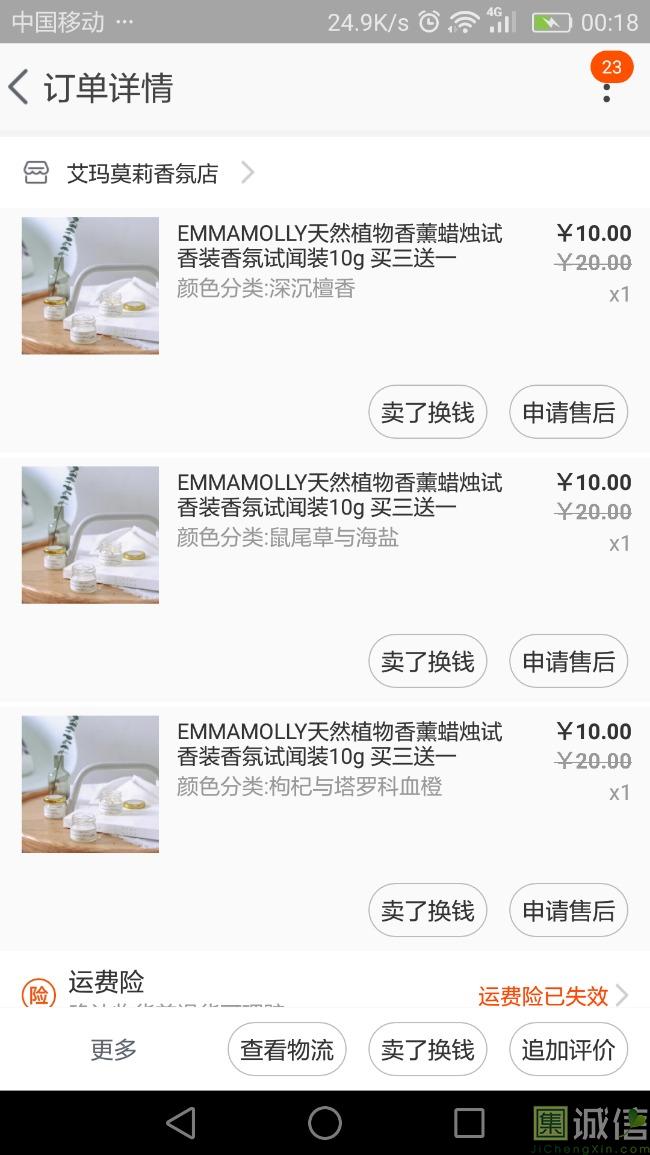This screenshot has width=650, height=1155.
Task: Tap 卖了换钱 for the 深沉檀香 item
Action: (427, 412)
